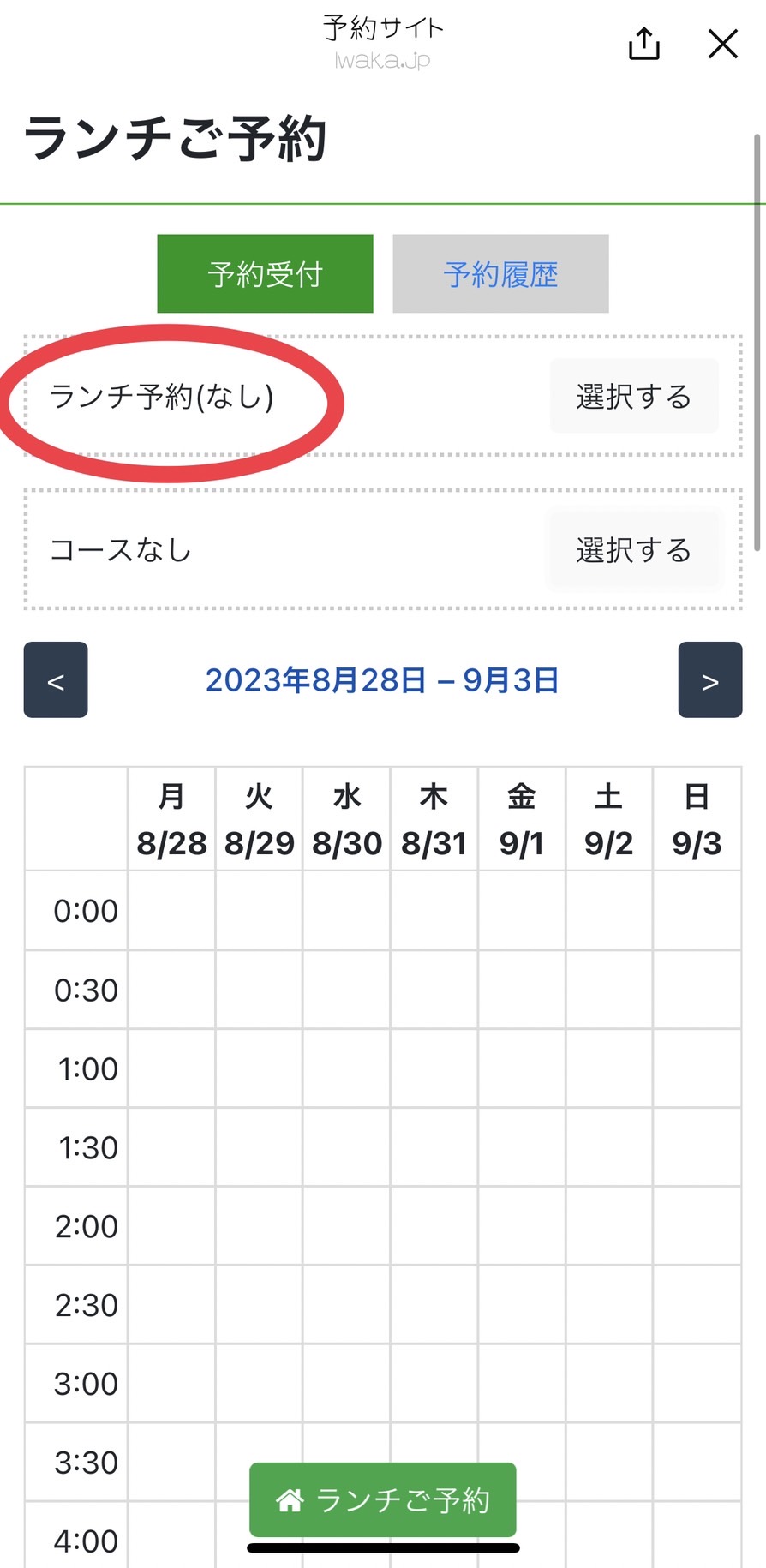Image resolution: width=766 pixels, height=1568 pixels.
Task: Share the page via share icon
Action: click(x=644, y=43)
